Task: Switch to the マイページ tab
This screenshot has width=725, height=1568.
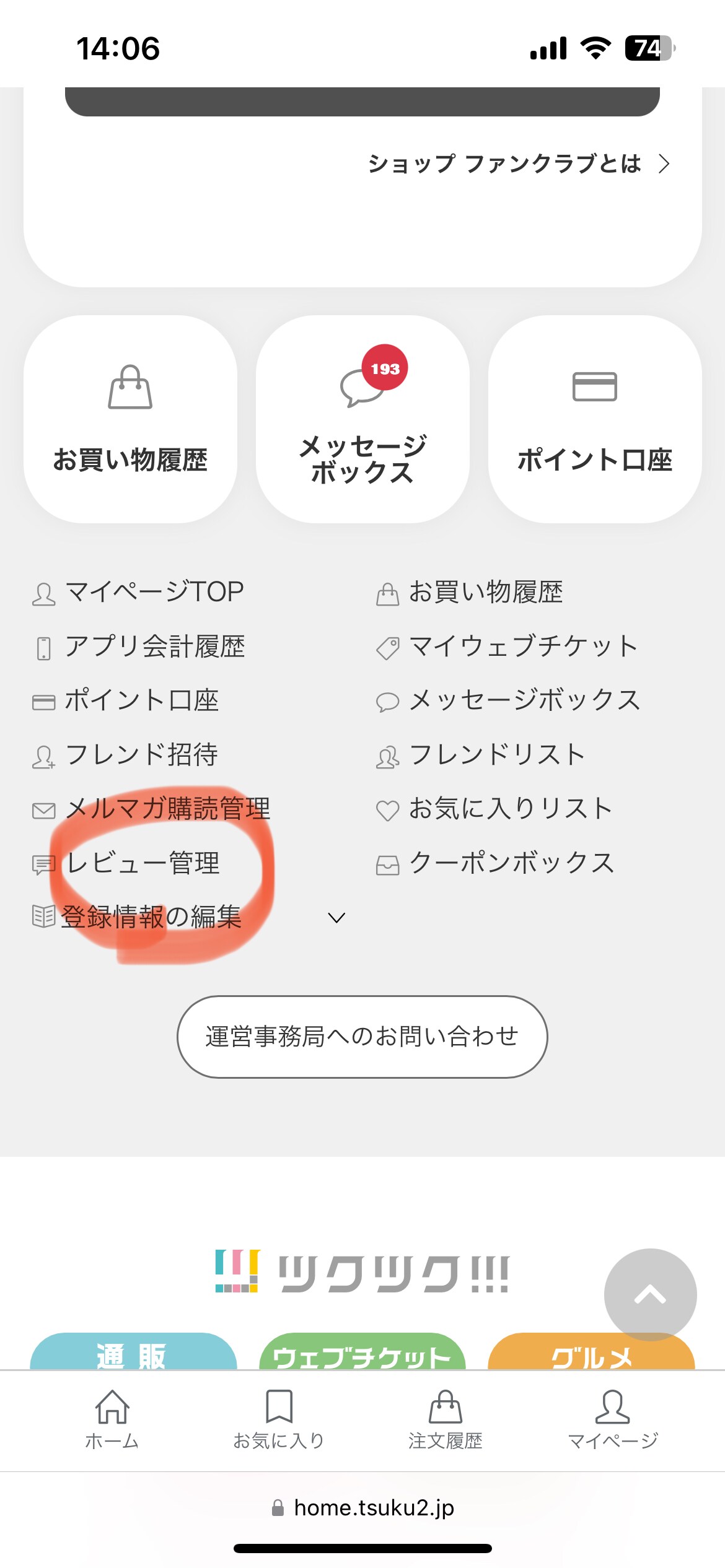Action: coord(613,1419)
